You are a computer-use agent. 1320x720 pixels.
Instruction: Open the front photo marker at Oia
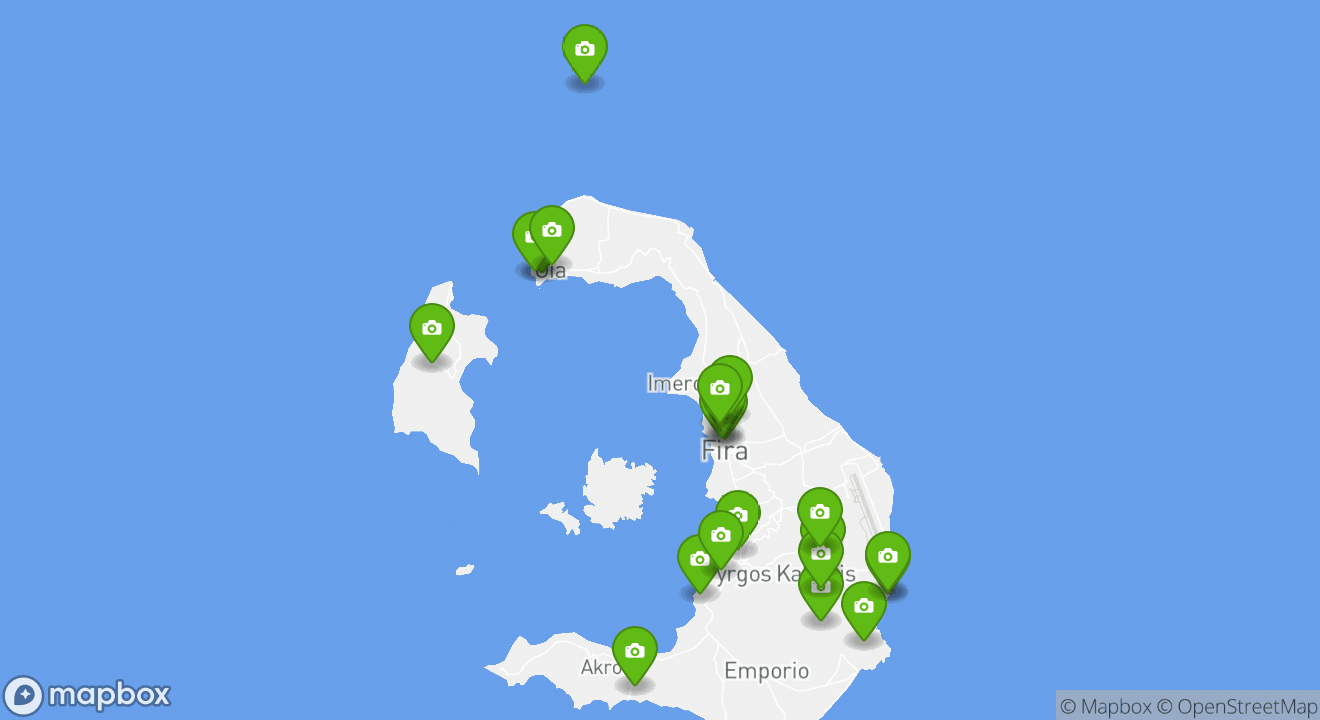click(x=552, y=231)
